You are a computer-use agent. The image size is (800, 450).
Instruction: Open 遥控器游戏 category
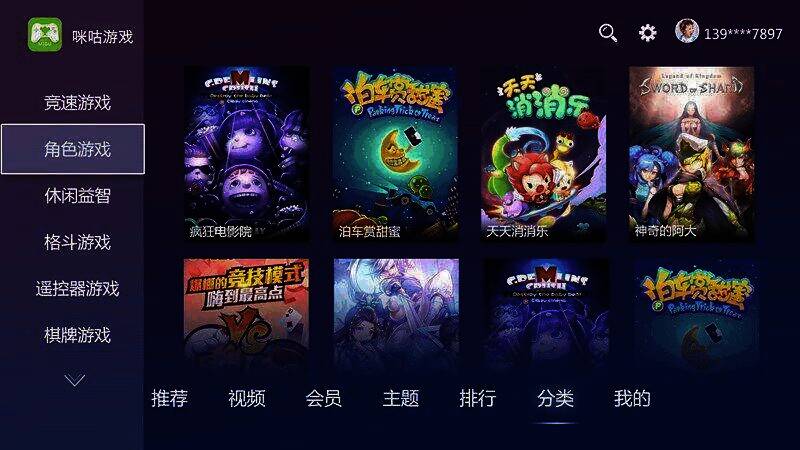coord(77,289)
